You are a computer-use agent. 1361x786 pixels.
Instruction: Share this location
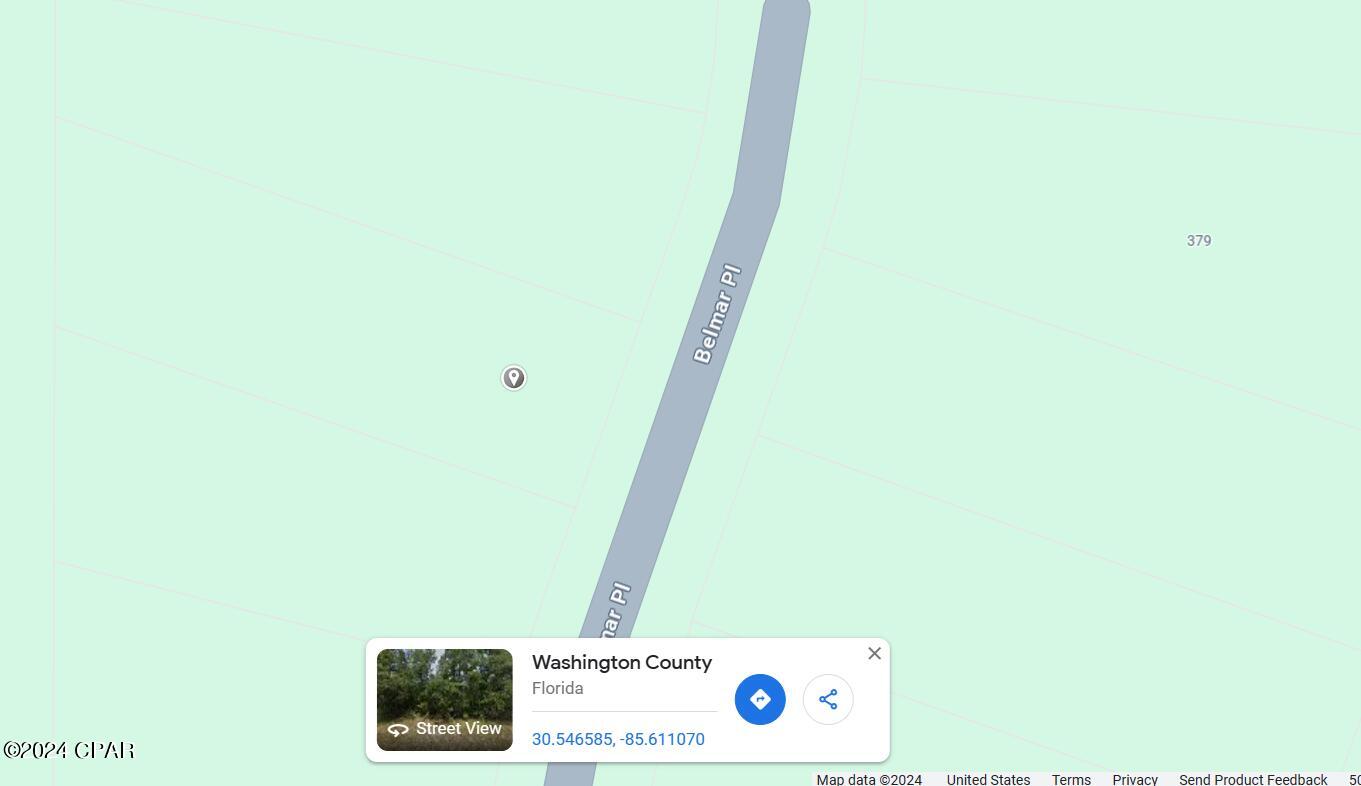828,699
